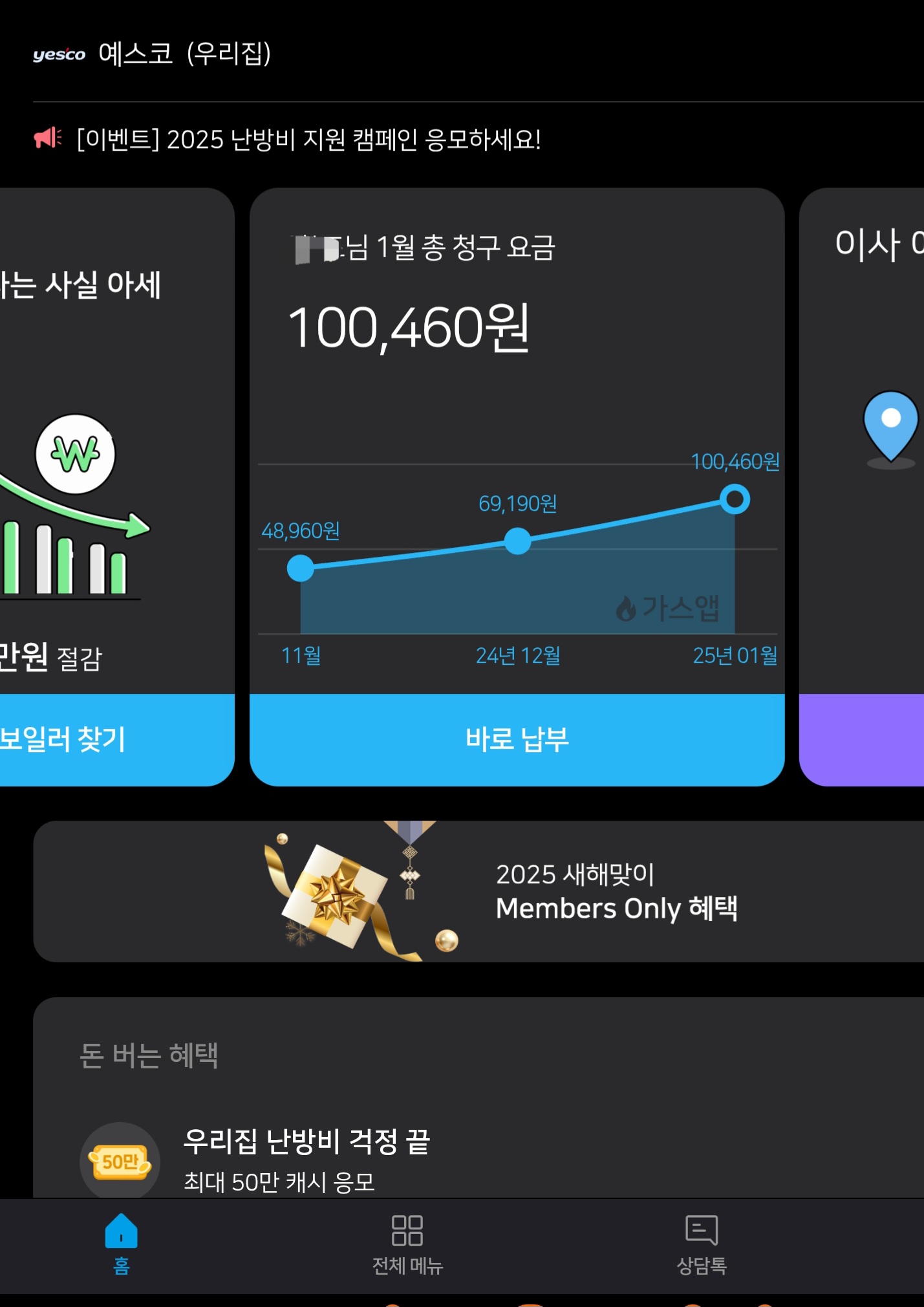This screenshot has width=924, height=1307.
Task: Tap the 예스코 (우리집) header
Action: (184, 54)
